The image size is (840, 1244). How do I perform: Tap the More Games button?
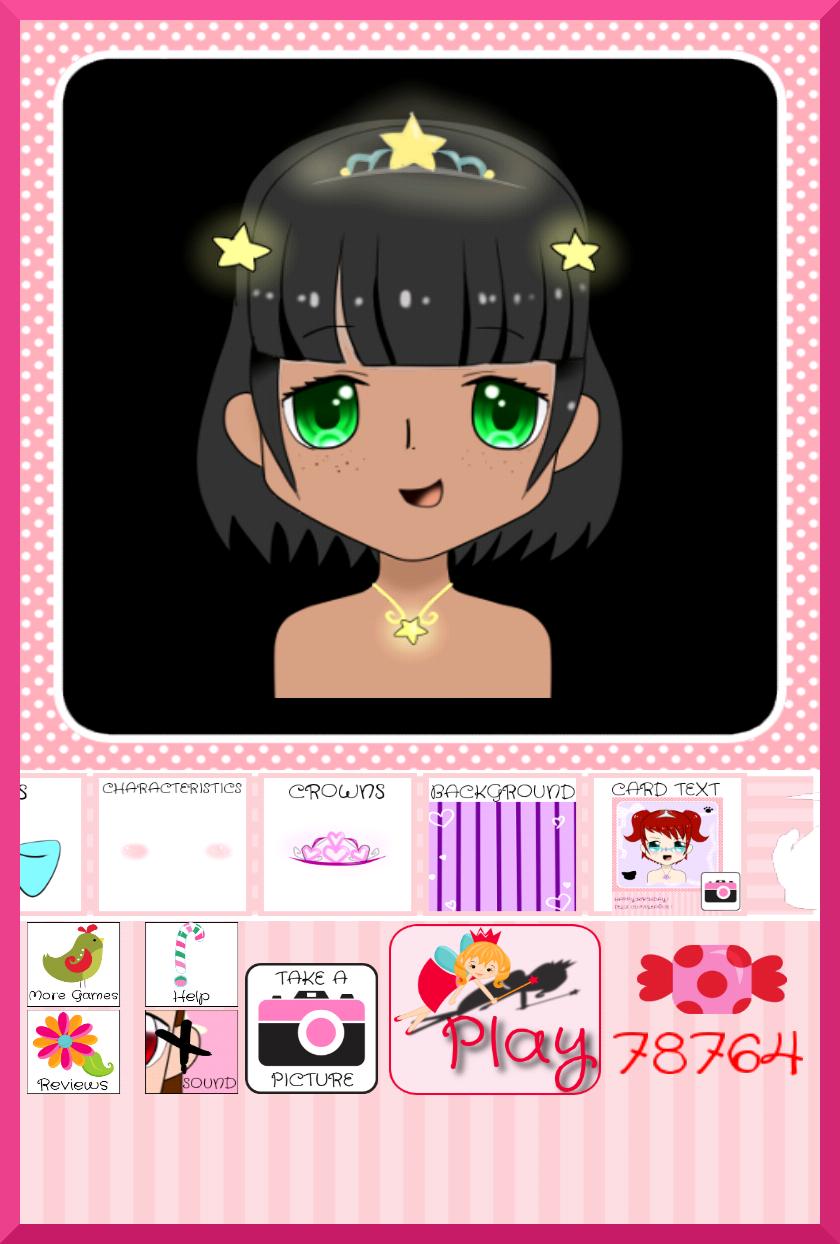(73, 964)
